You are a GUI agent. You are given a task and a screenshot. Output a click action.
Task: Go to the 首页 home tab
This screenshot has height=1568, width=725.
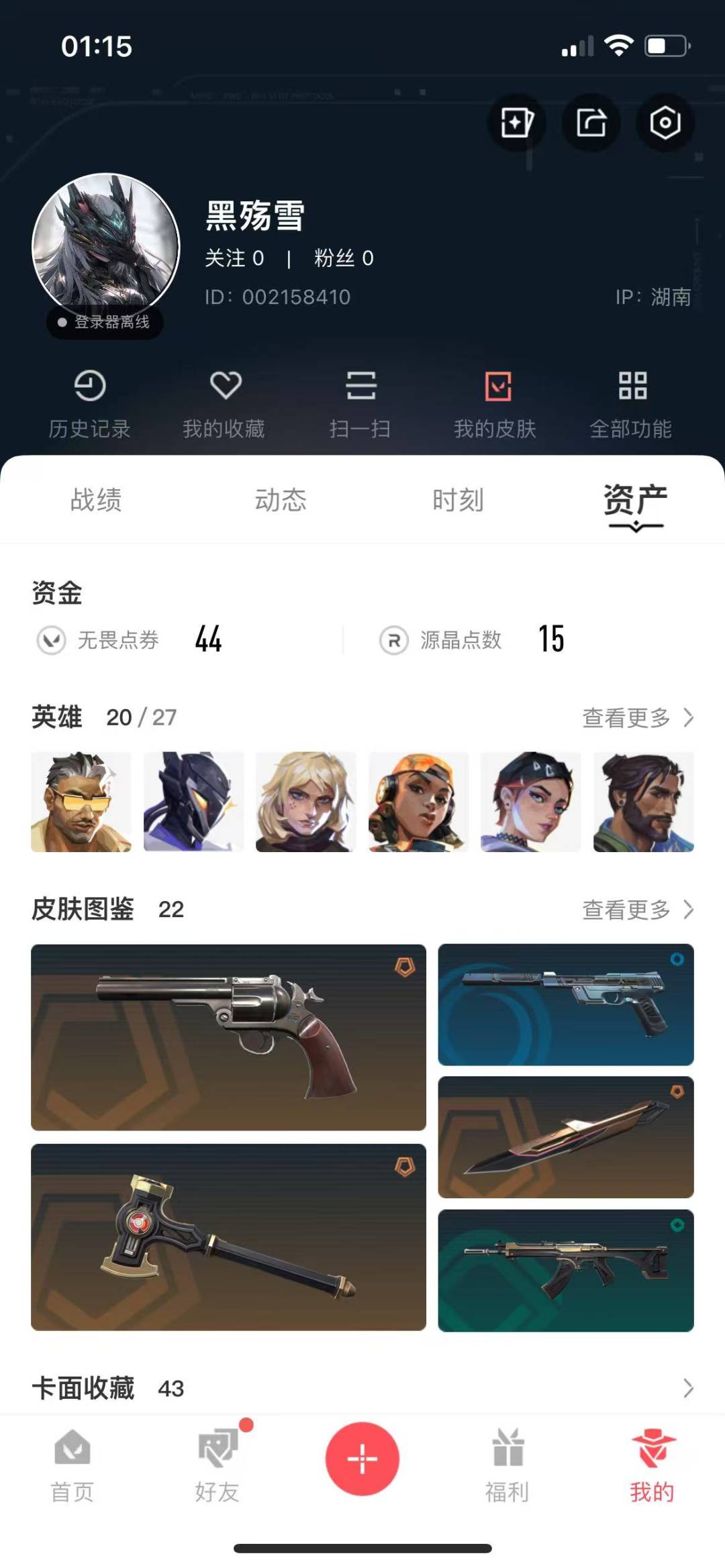click(x=72, y=1465)
